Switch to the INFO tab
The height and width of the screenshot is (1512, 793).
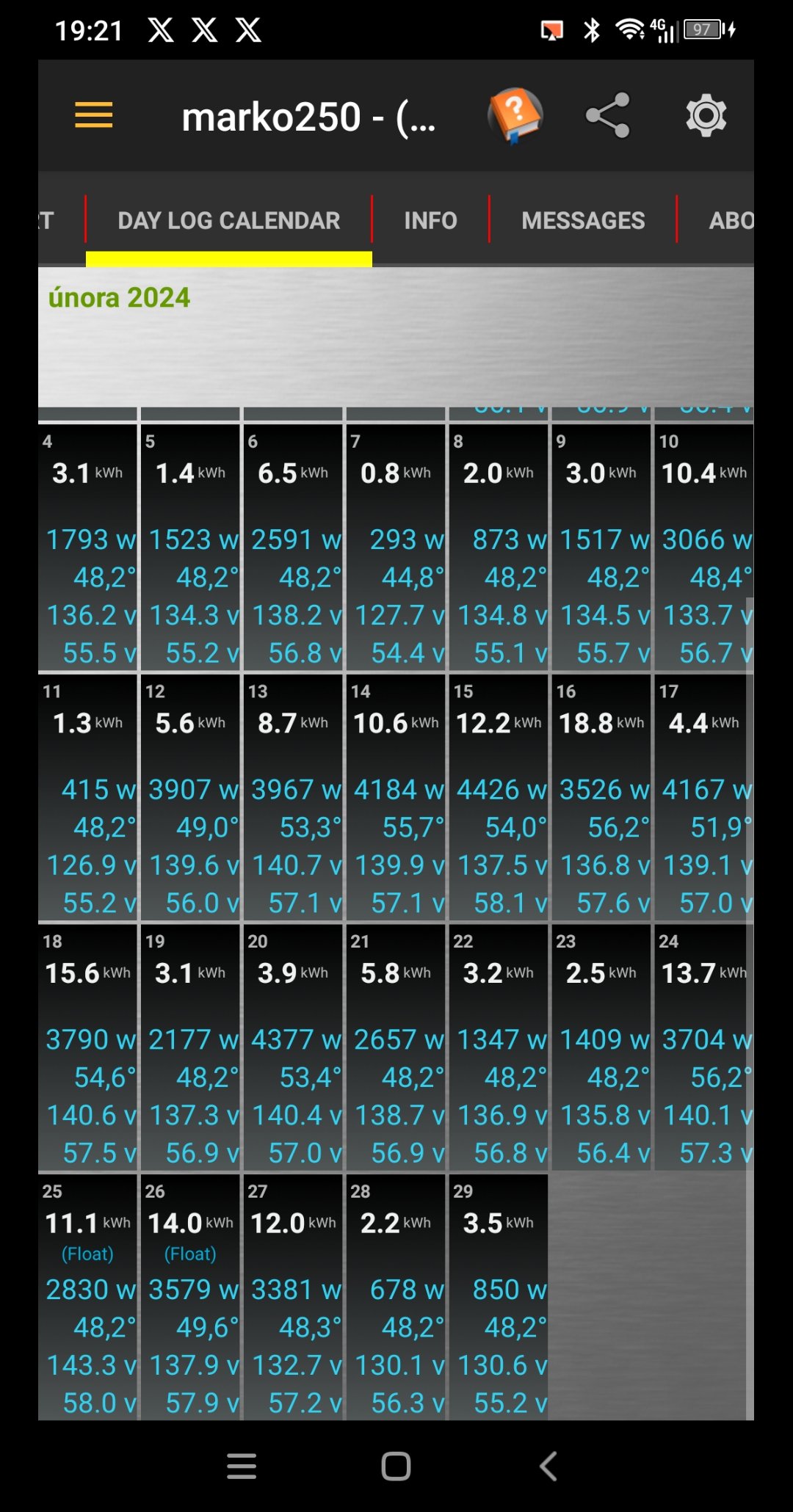pos(430,220)
